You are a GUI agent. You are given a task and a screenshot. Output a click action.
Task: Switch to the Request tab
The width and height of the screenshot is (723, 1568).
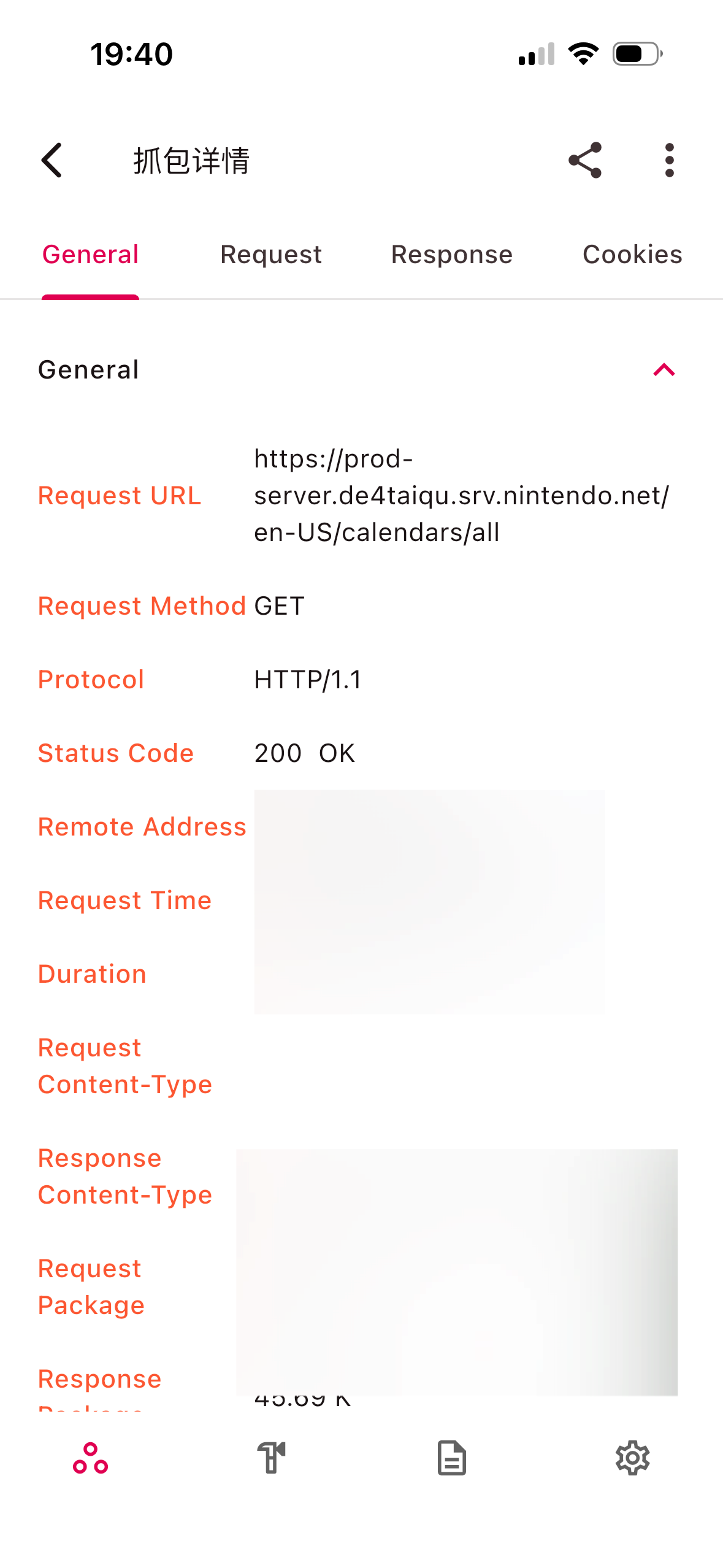click(271, 255)
